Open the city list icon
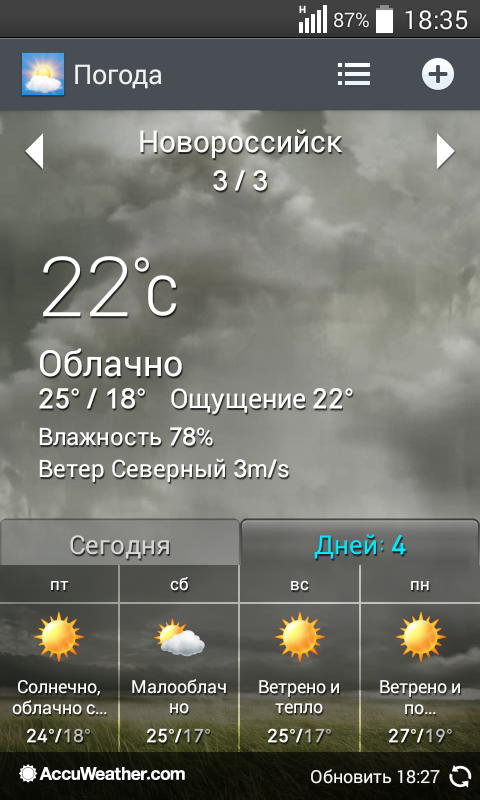 point(353,74)
